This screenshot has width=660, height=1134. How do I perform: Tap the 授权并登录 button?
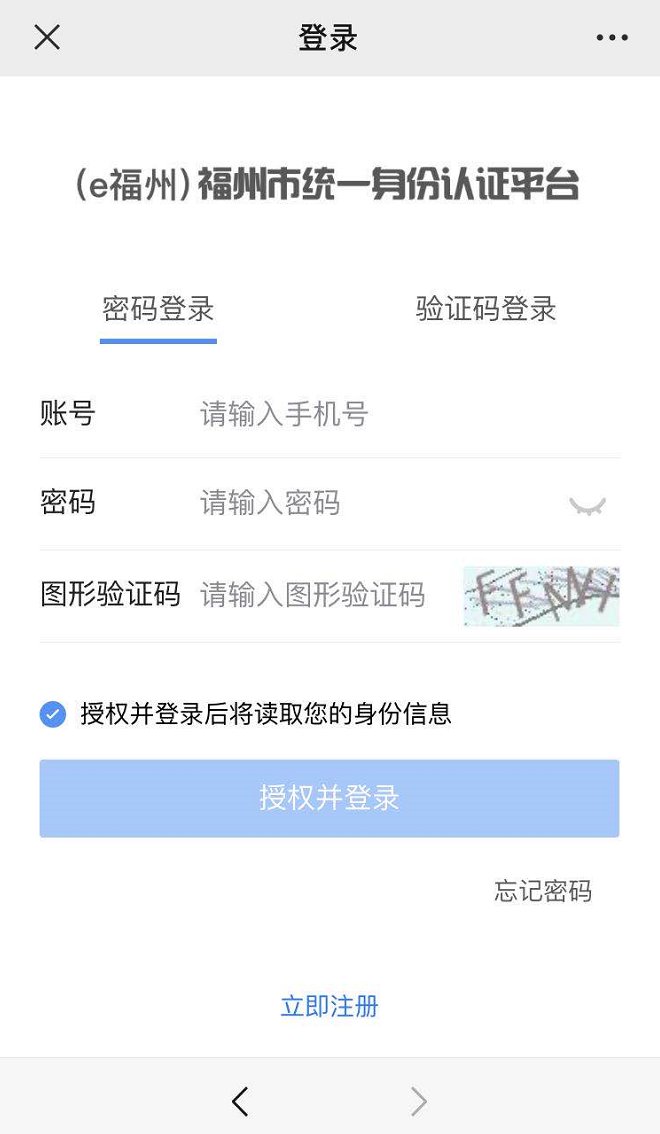(329, 798)
